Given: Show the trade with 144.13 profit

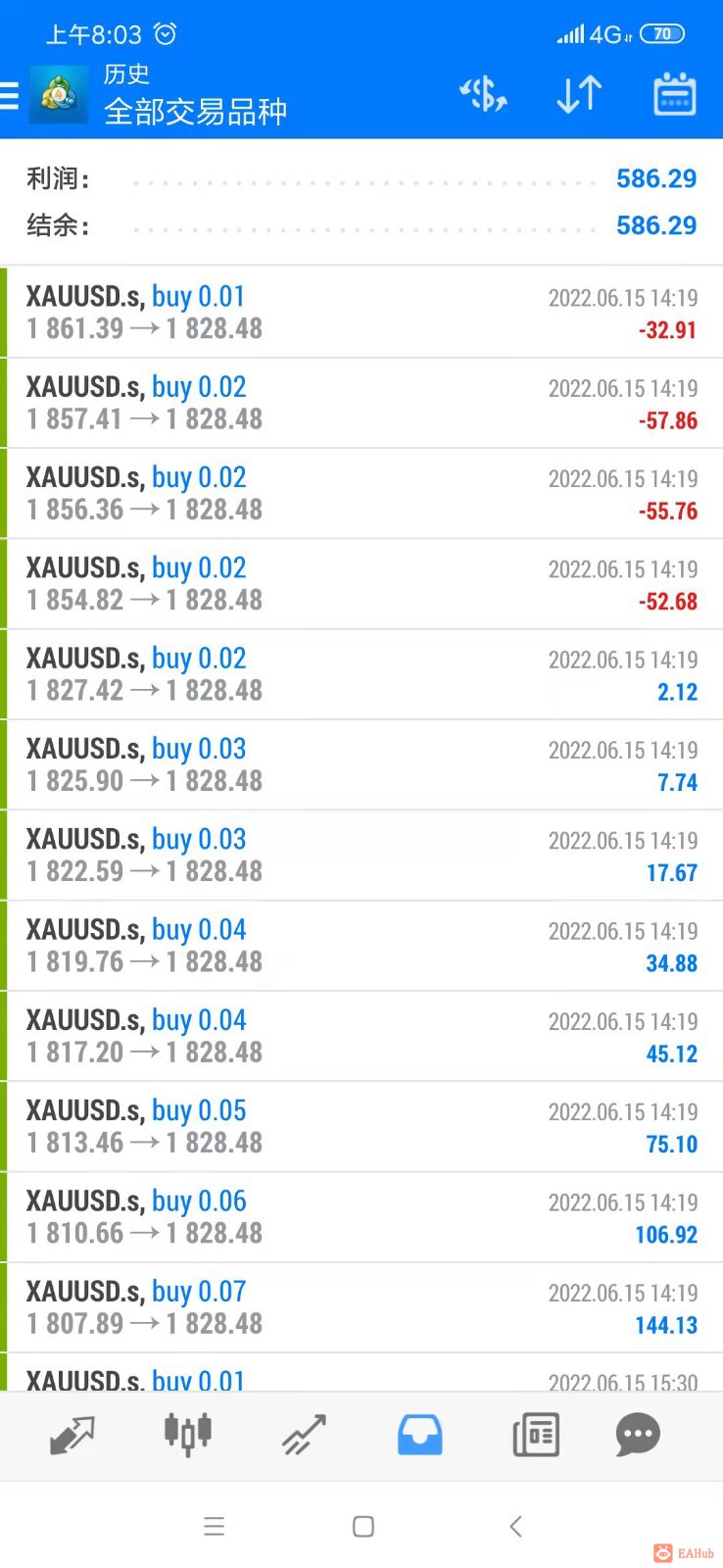Looking at the screenshot, I should (x=361, y=1307).
